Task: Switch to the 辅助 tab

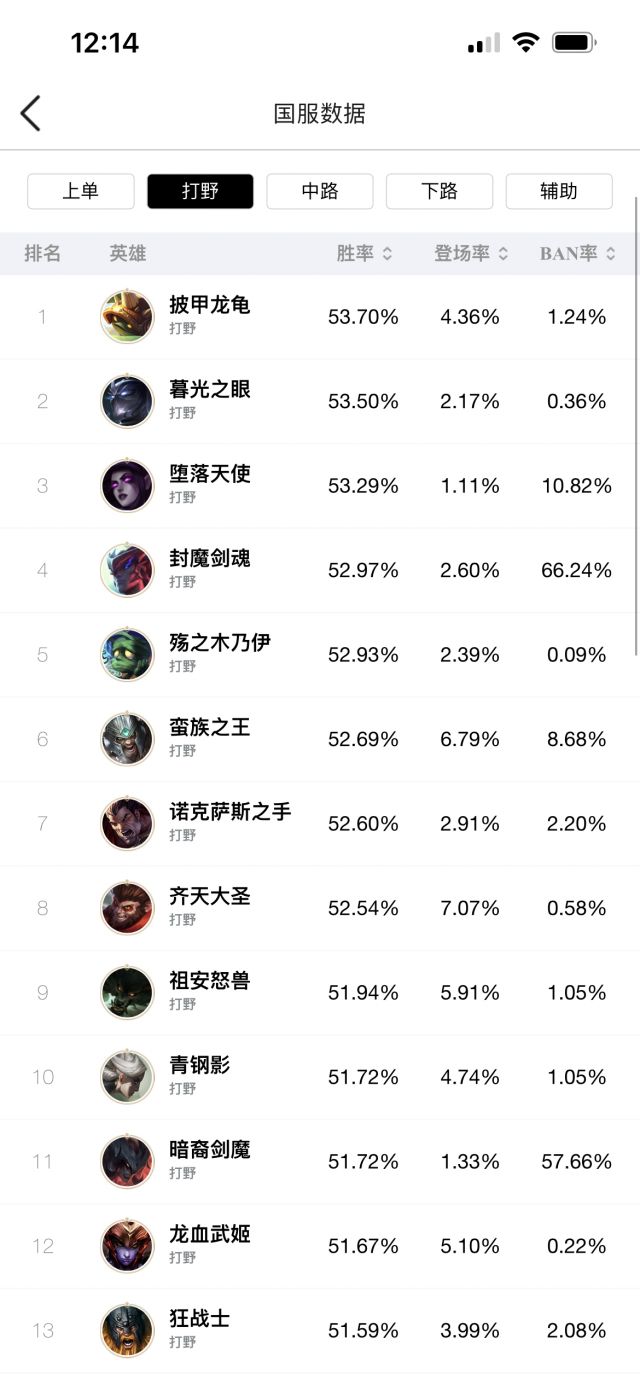Action: (x=559, y=191)
